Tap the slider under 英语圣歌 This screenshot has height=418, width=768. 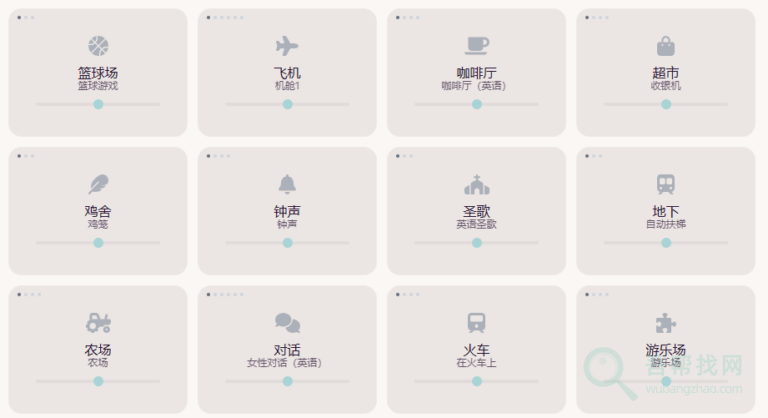[477, 242]
